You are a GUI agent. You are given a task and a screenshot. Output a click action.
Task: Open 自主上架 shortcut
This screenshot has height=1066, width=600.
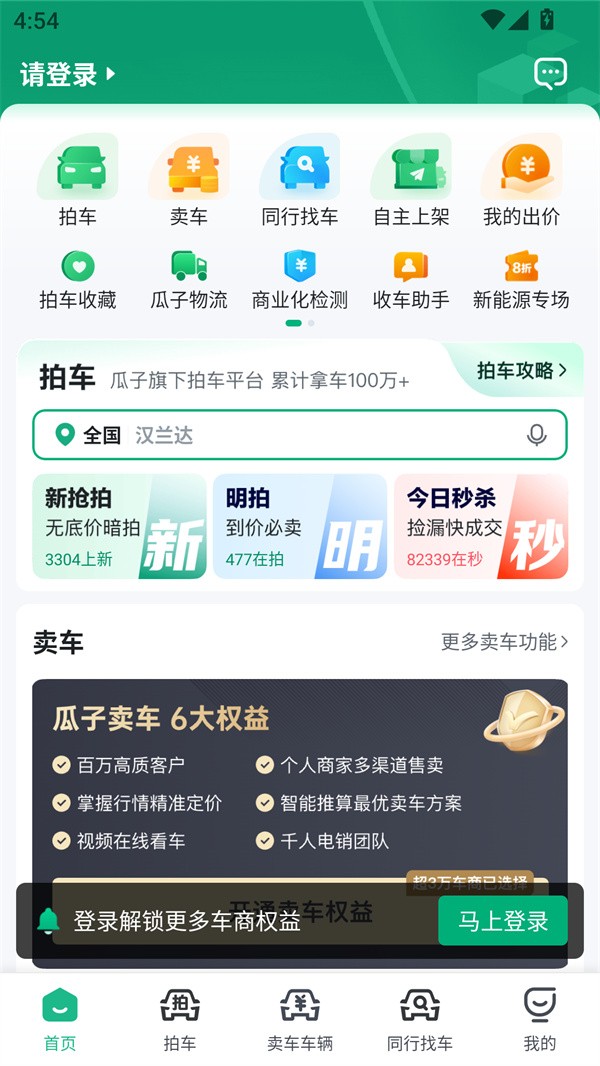[411, 181]
